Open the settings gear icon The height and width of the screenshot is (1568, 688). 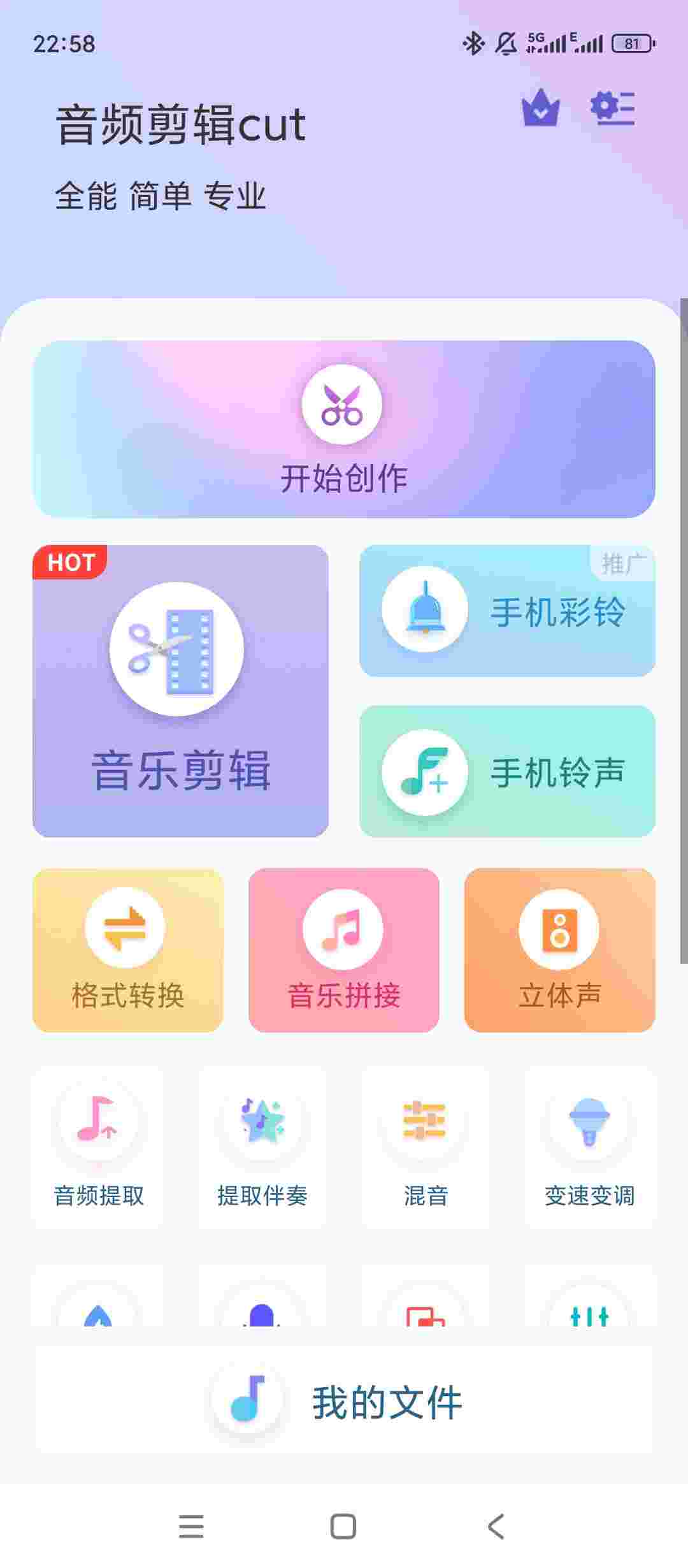(x=612, y=108)
